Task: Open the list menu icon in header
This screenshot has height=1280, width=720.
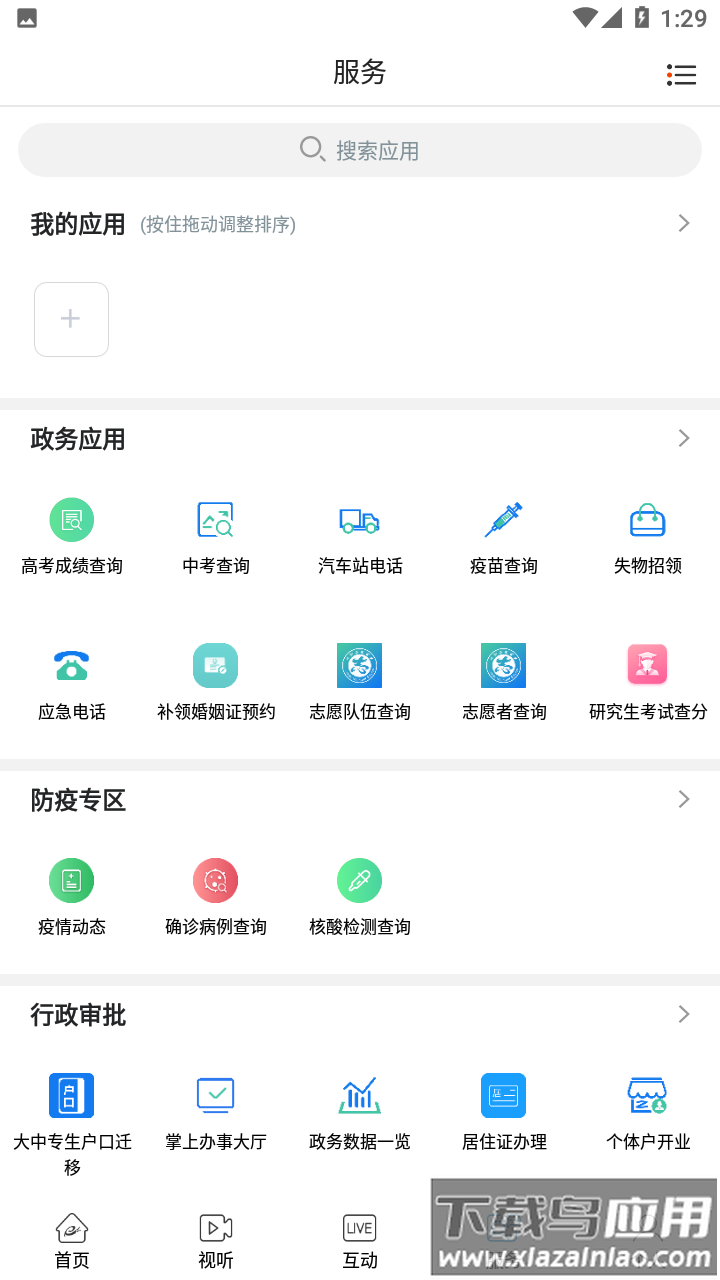Action: coord(681,75)
